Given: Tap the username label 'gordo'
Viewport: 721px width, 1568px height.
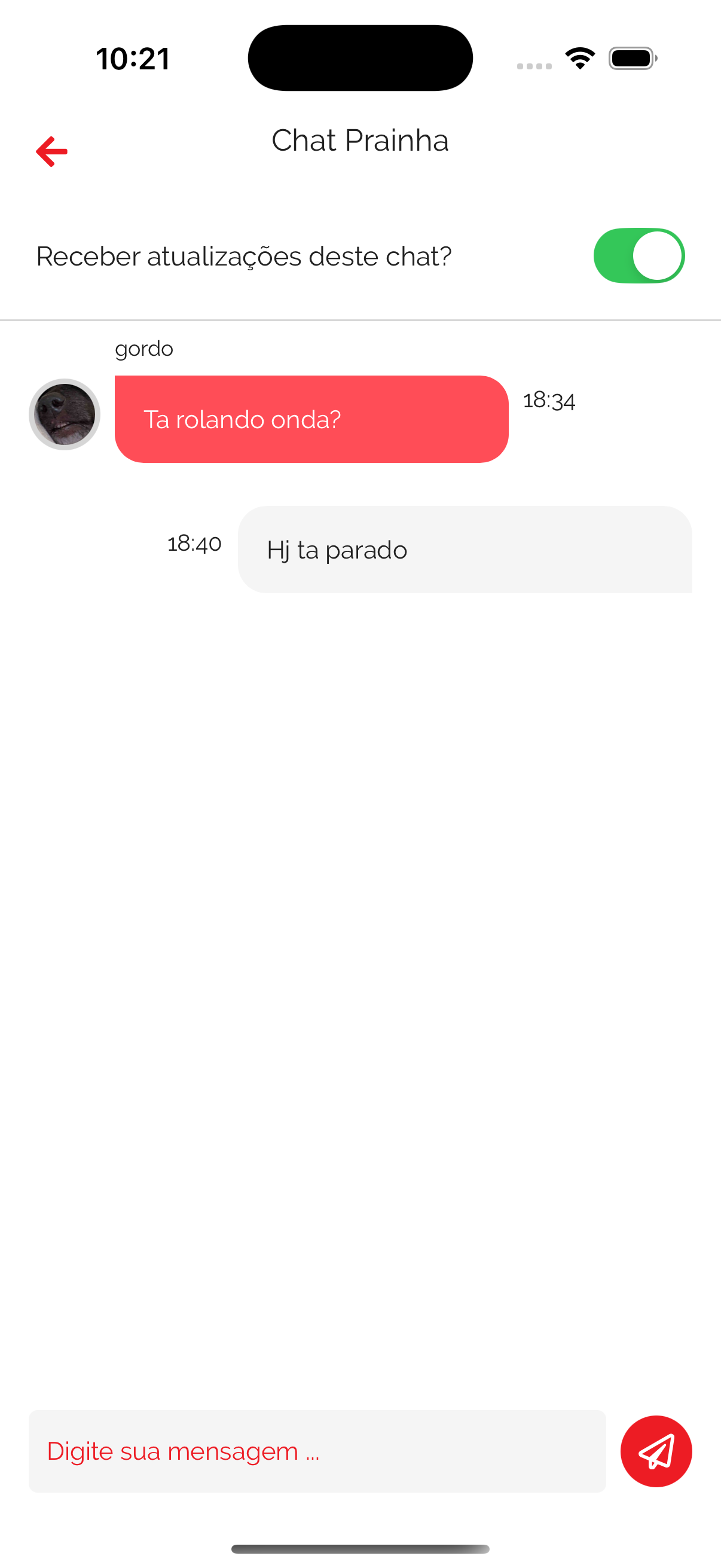Looking at the screenshot, I should [144, 348].
